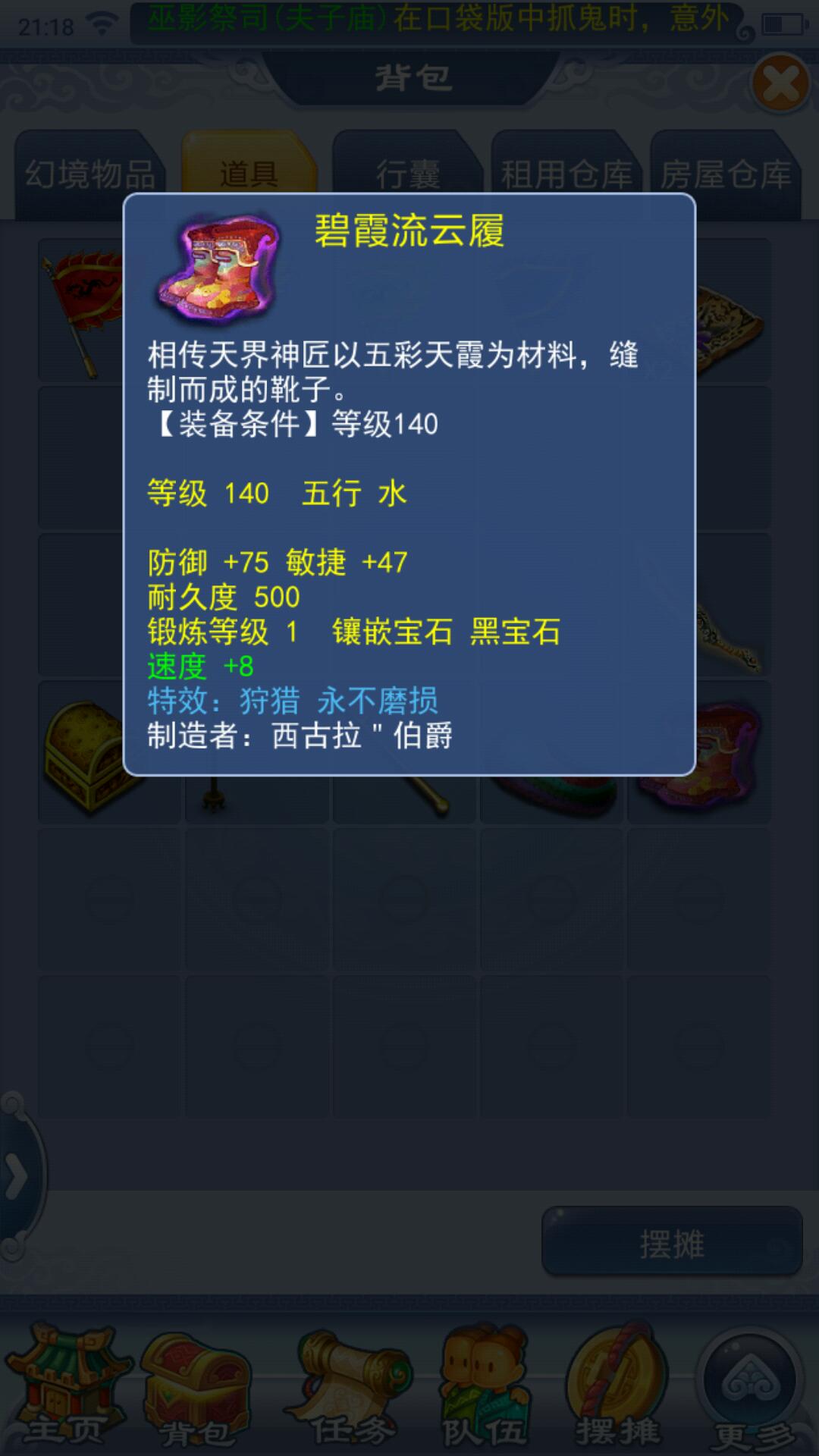Open the 房屋仓库 tab
This screenshot has width=819, height=1456.
[x=725, y=174]
